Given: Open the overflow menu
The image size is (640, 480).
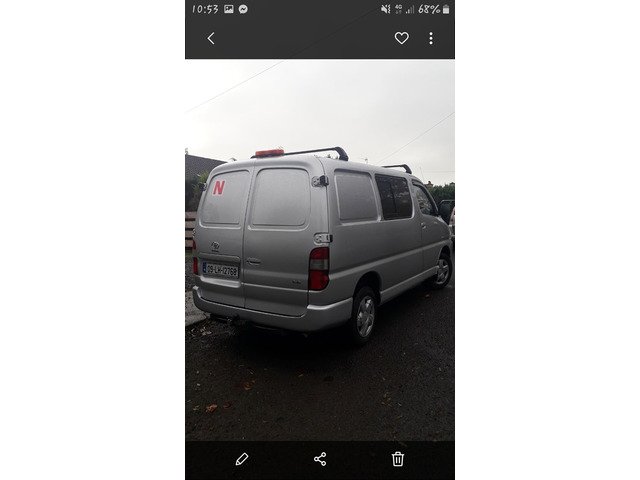Looking at the screenshot, I should click(431, 38).
